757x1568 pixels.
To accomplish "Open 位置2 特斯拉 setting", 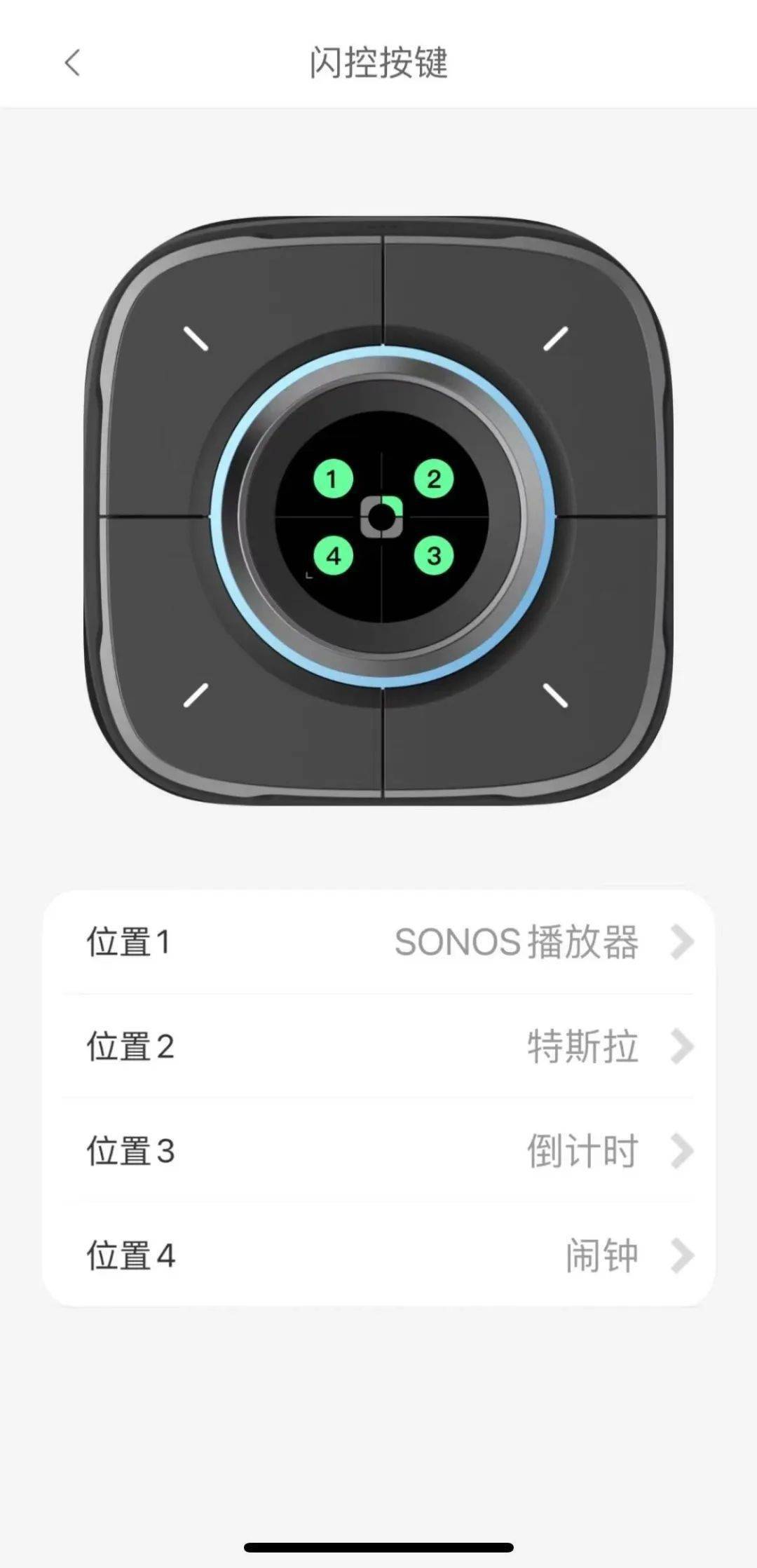I will tap(378, 1046).
